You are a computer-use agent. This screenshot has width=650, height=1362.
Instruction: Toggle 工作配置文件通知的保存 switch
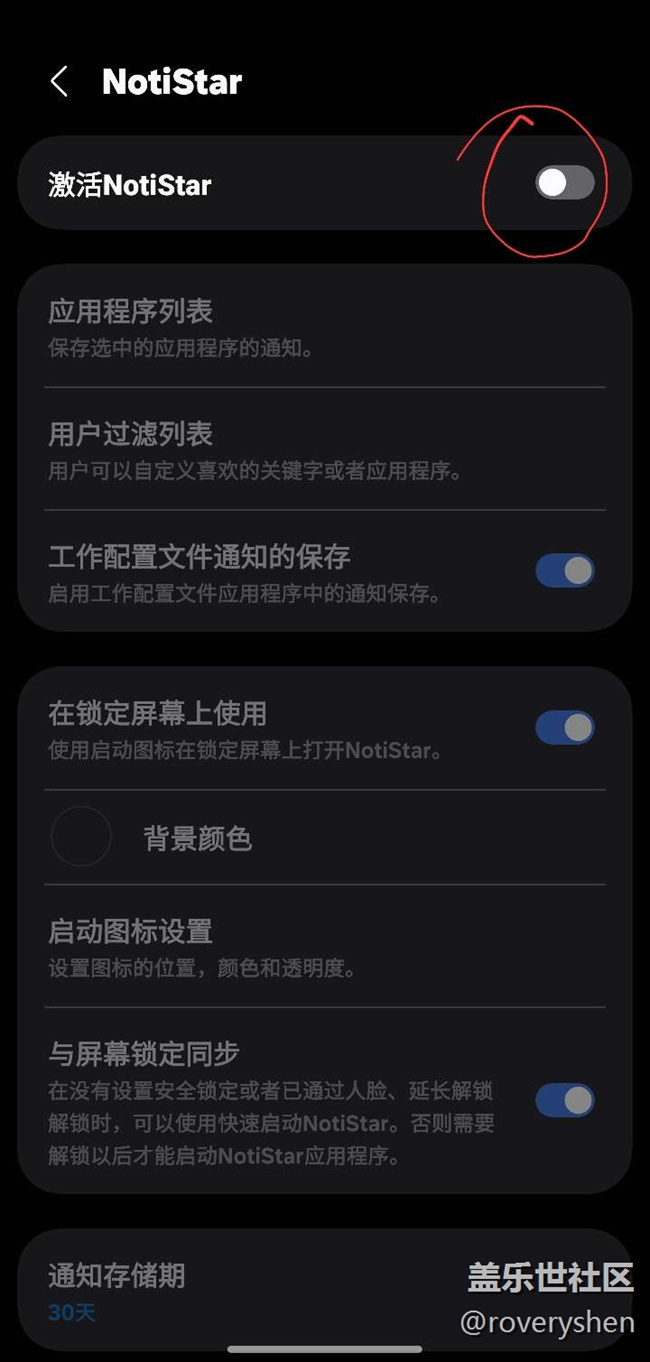tap(564, 571)
